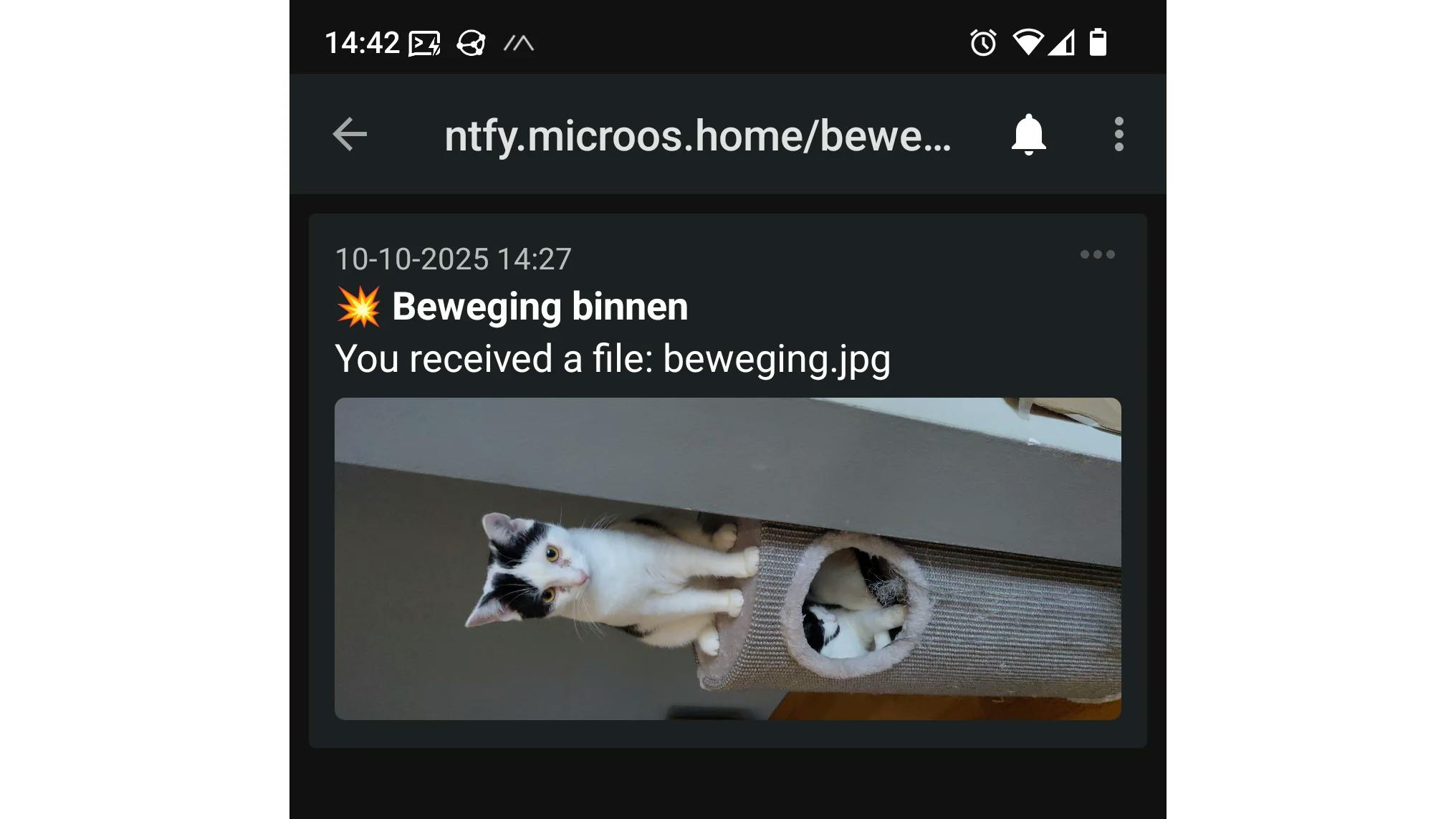Open the notification's three-dot options

(1097, 255)
